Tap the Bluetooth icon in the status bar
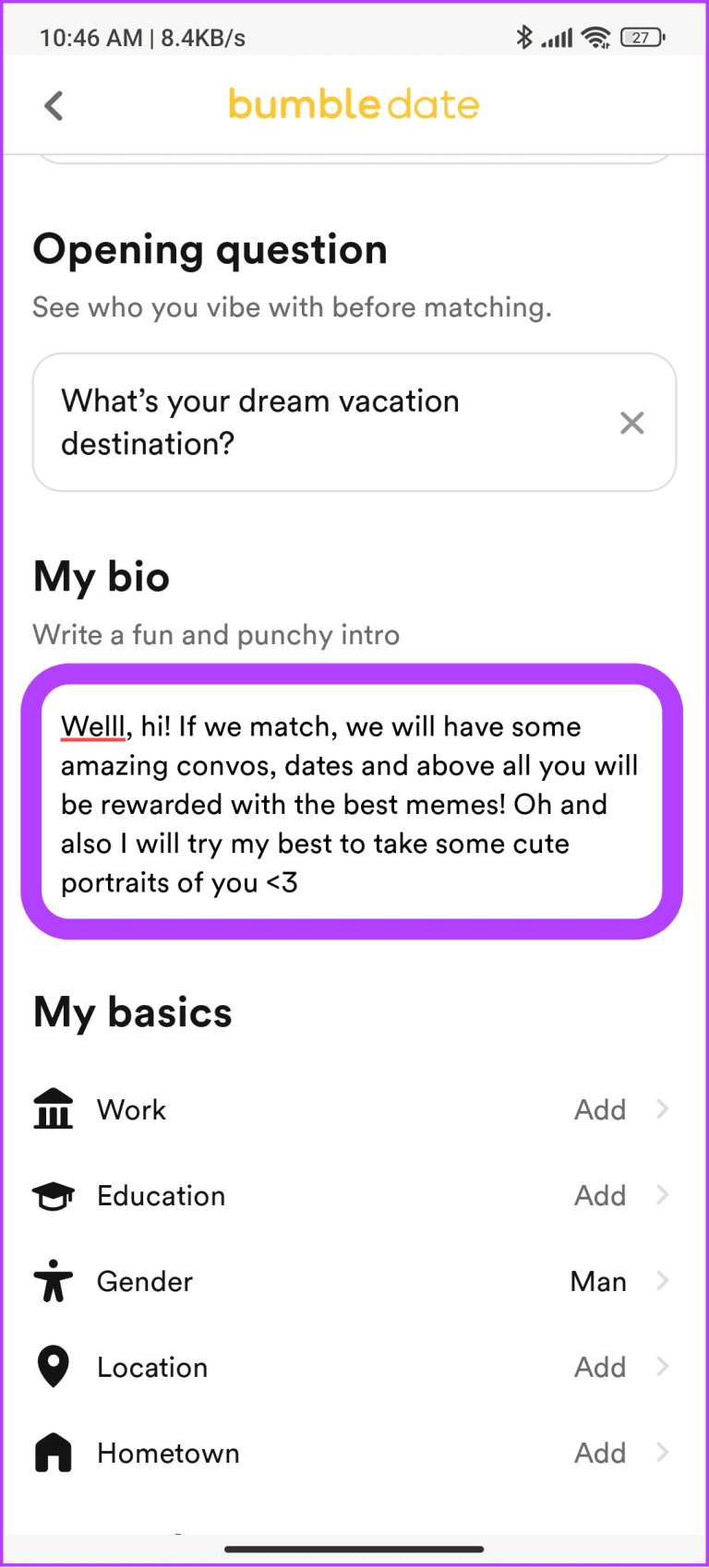This screenshot has width=709, height=1568. point(525,37)
